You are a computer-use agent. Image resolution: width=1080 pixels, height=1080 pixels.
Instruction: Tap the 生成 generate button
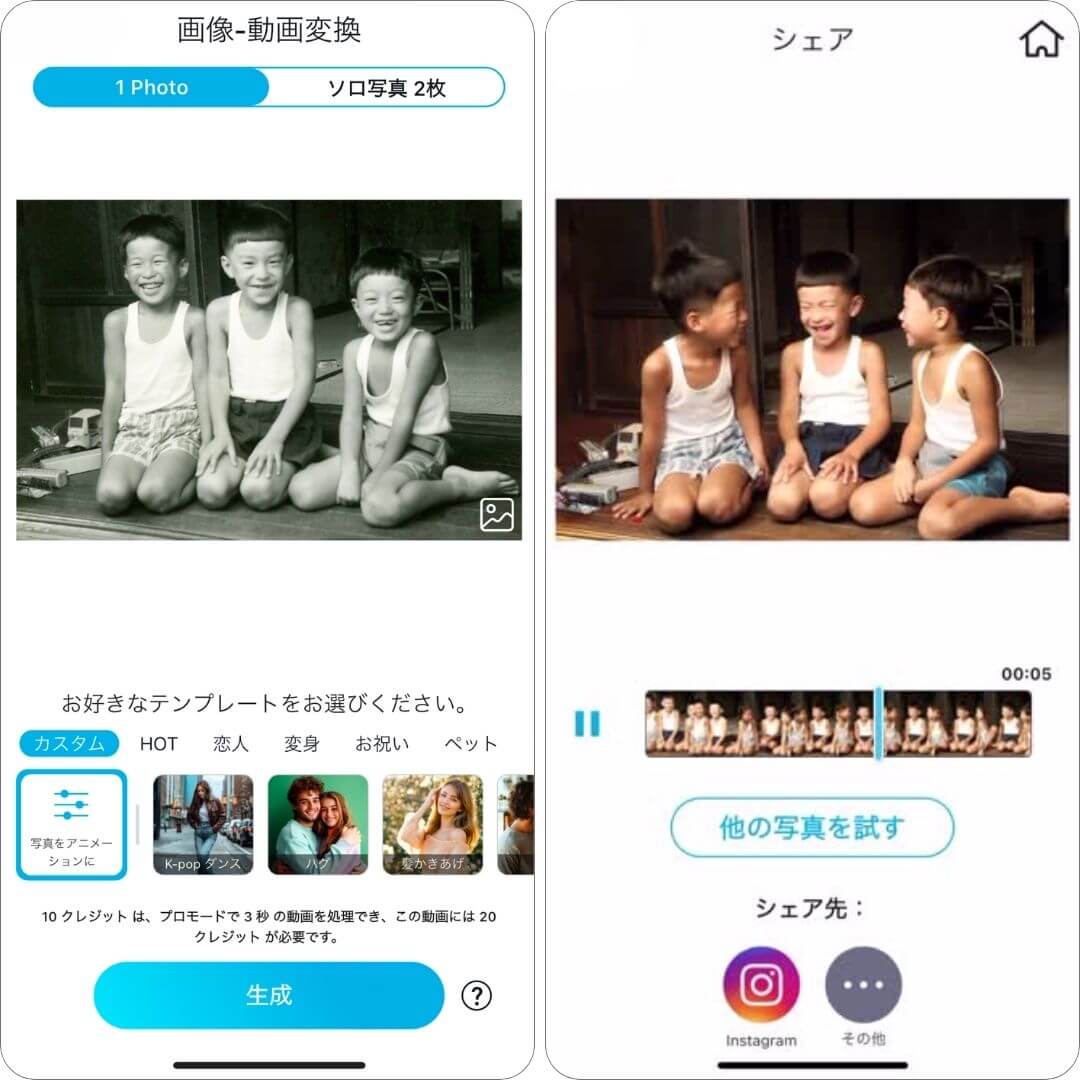269,996
